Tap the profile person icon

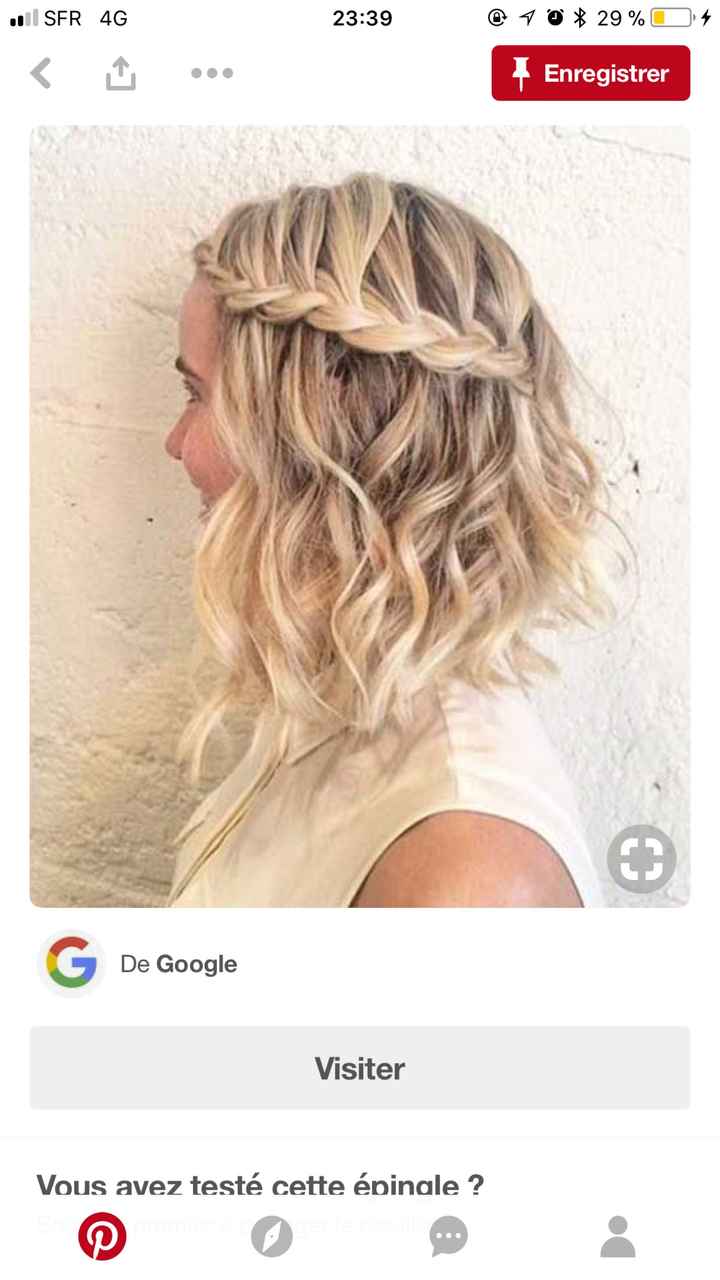[617, 1237]
